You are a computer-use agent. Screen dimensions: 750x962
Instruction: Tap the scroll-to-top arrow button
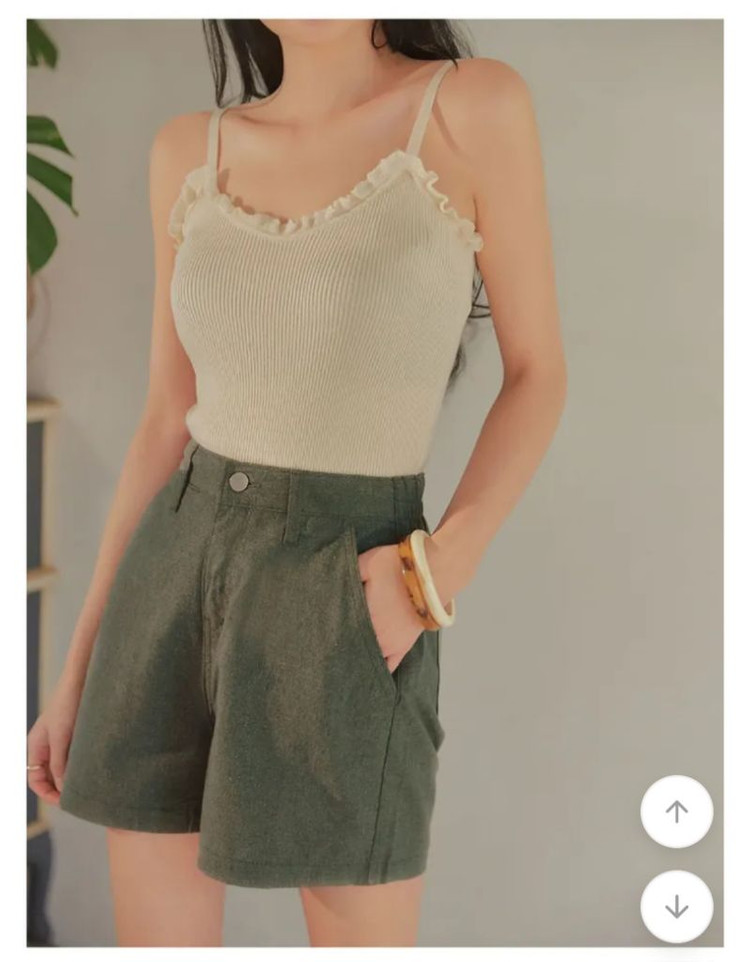(x=677, y=811)
